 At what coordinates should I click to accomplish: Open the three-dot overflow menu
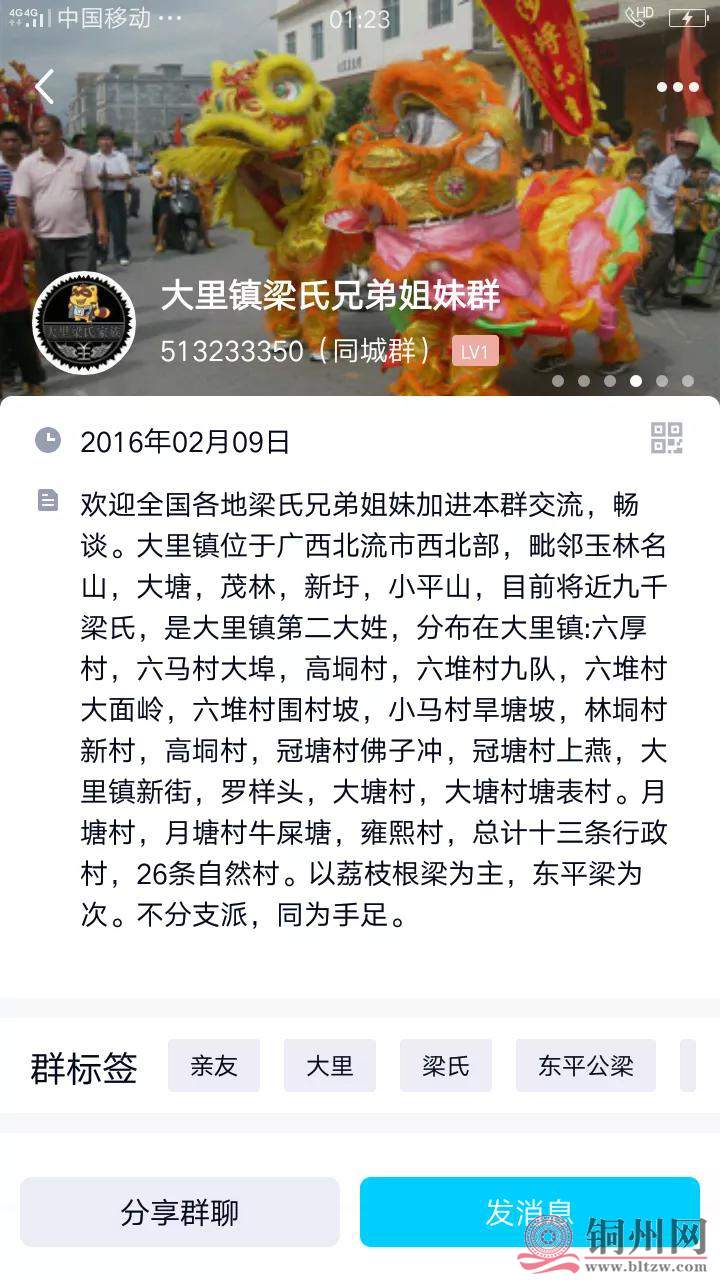point(677,88)
